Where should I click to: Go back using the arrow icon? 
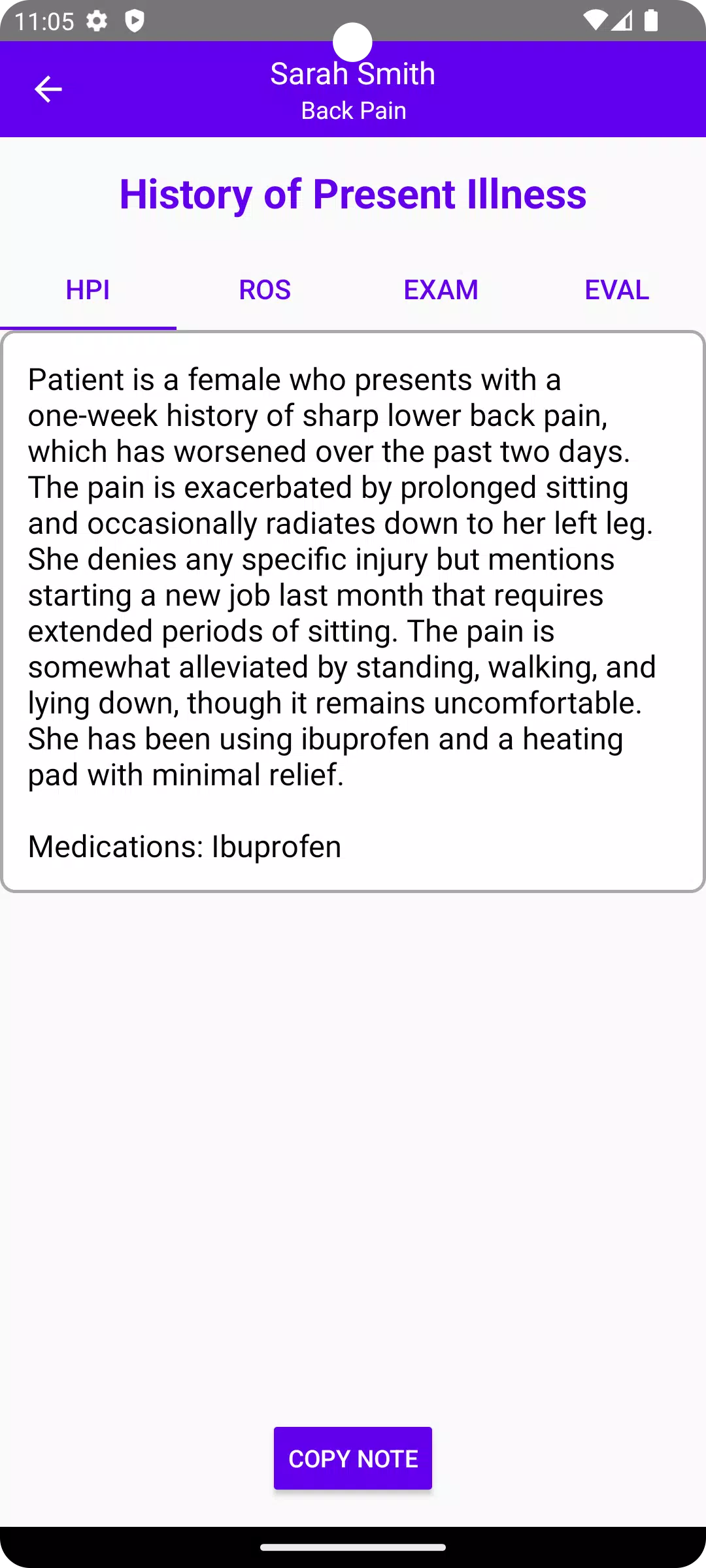(x=48, y=90)
